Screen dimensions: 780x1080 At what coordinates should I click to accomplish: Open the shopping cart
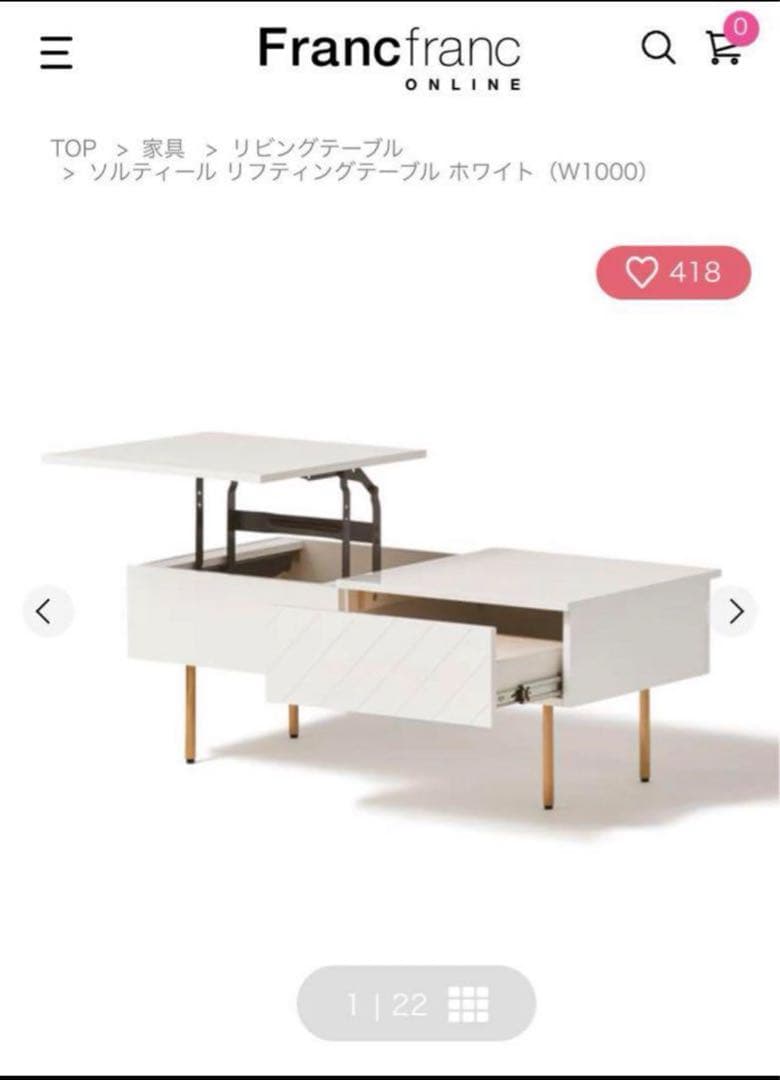click(723, 47)
